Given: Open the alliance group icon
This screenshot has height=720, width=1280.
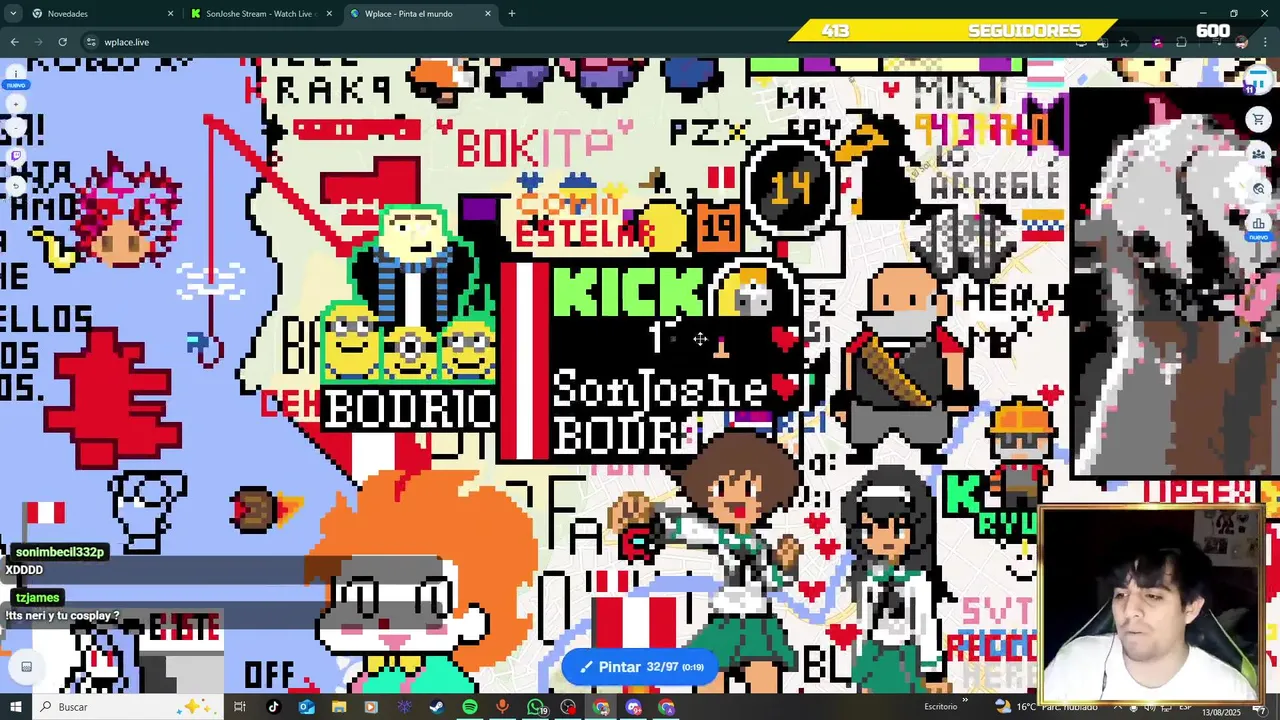Looking at the screenshot, I should tap(1259, 154).
